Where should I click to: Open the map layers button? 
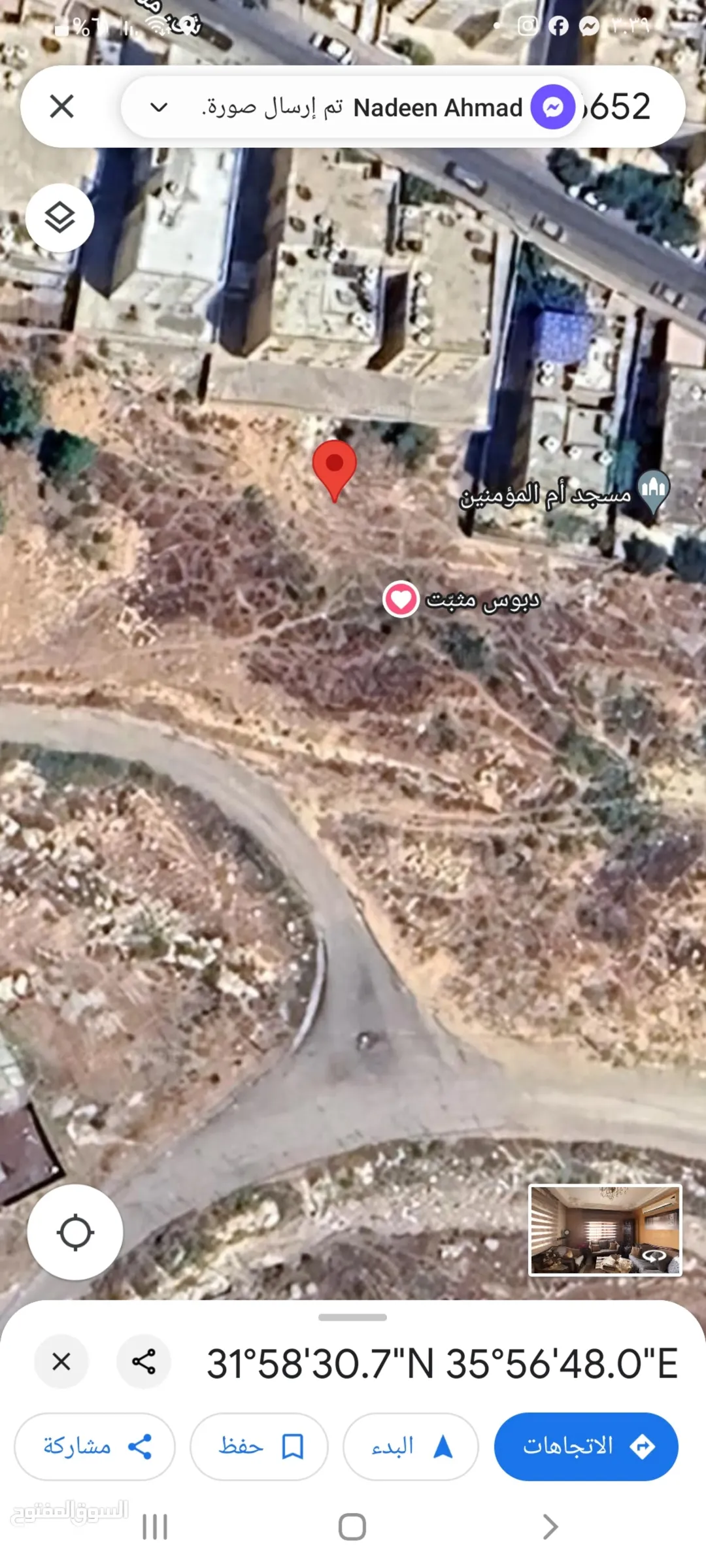click(x=59, y=218)
